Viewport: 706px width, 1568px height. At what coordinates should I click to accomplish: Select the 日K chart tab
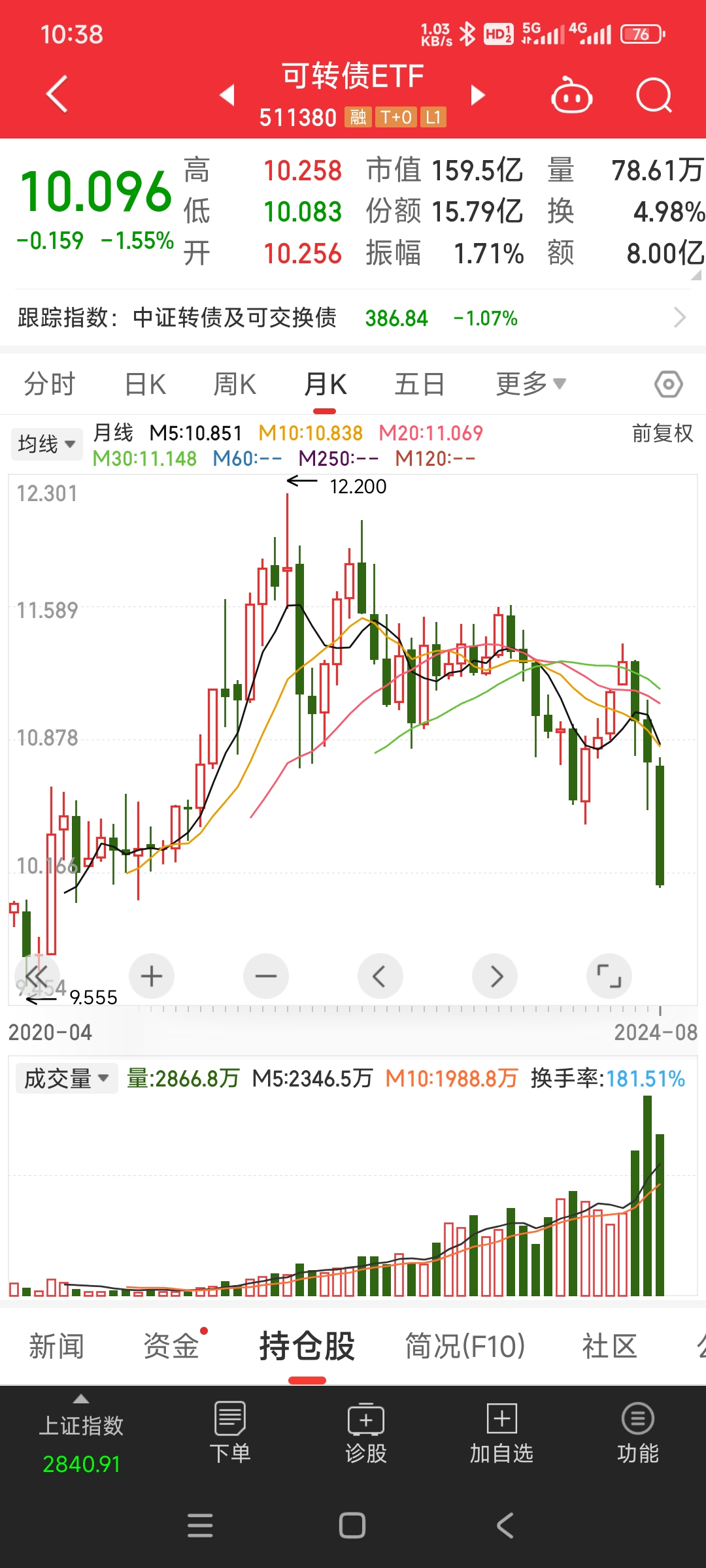pyautogui.click(x=145, y=384)
